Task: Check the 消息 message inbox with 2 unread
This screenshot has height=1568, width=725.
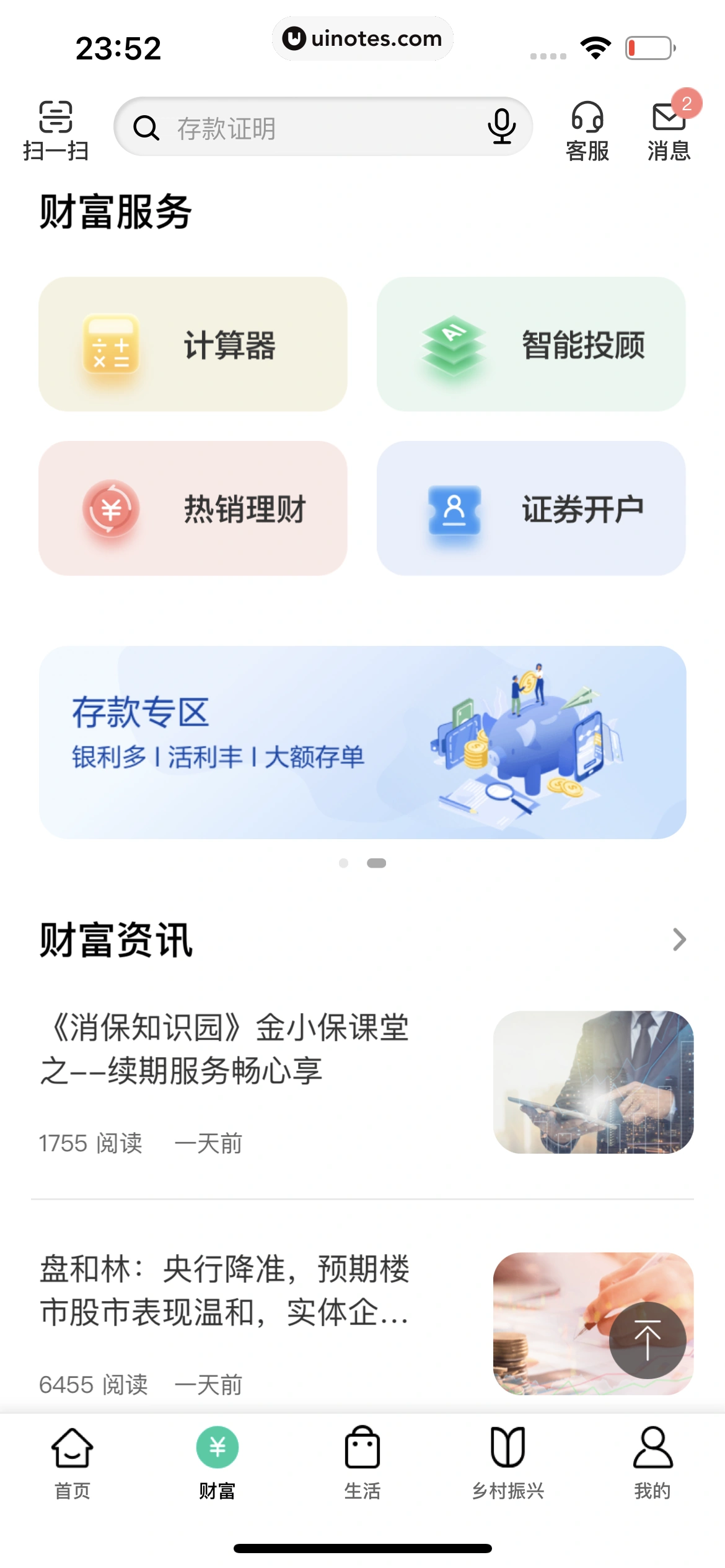Action: coord(667,129)
